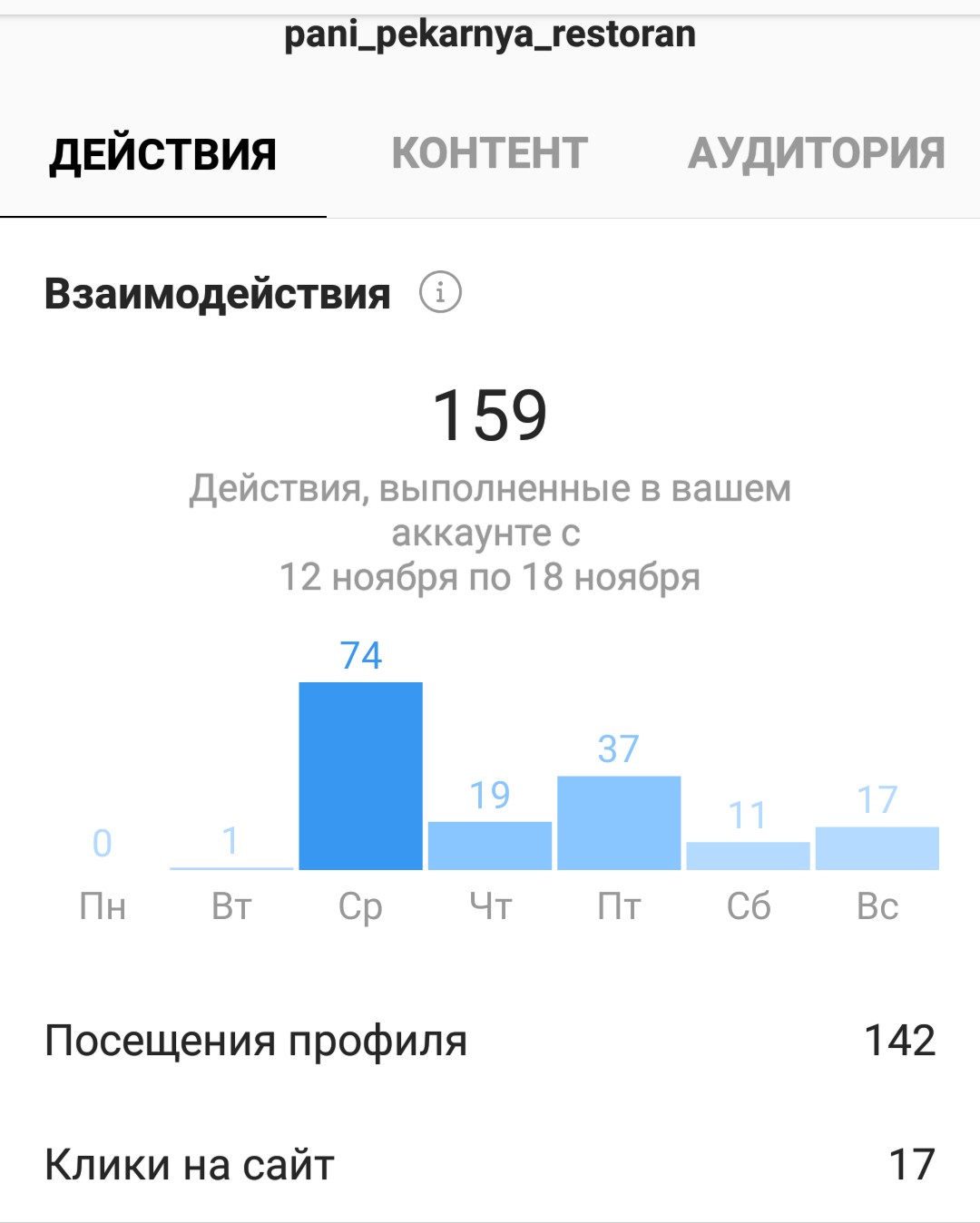
Task: Switch to the Аудитория tab
Action: point(816,153)
